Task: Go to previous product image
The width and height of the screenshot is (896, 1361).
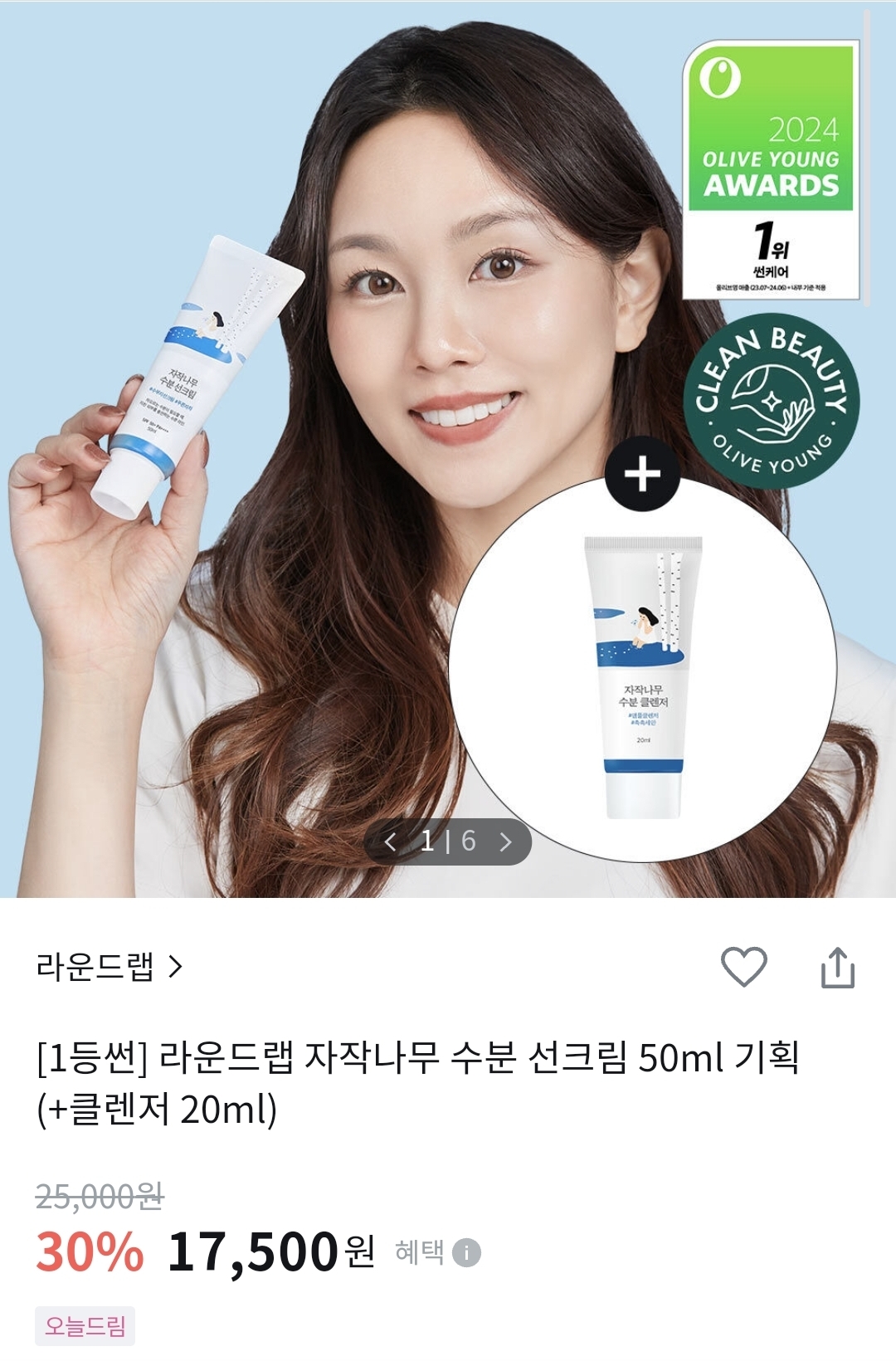Action: [x=391, y=842]
